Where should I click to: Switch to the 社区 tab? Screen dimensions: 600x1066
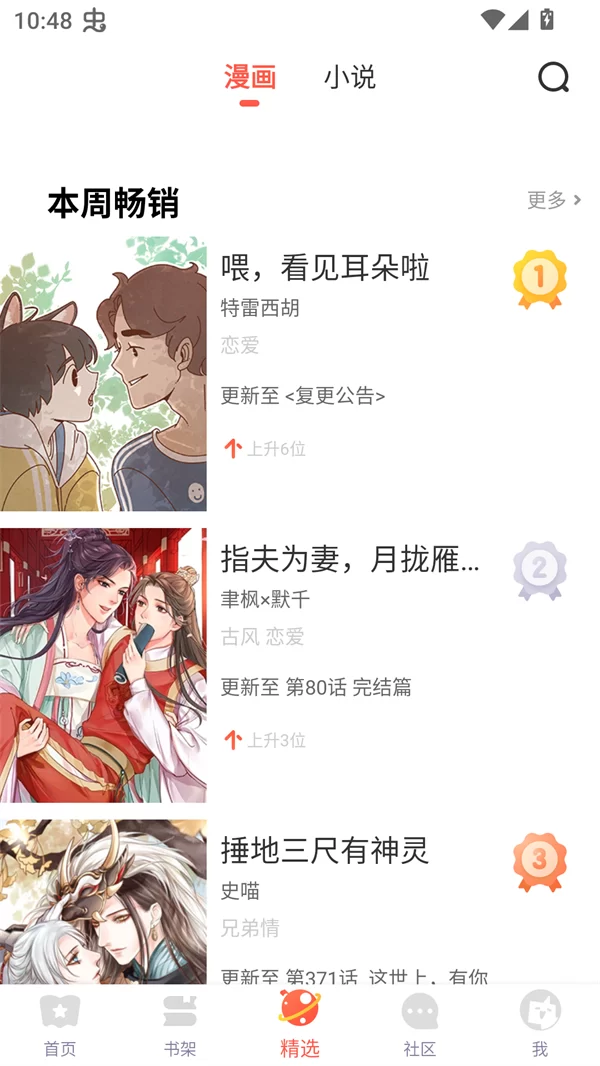420,1025
